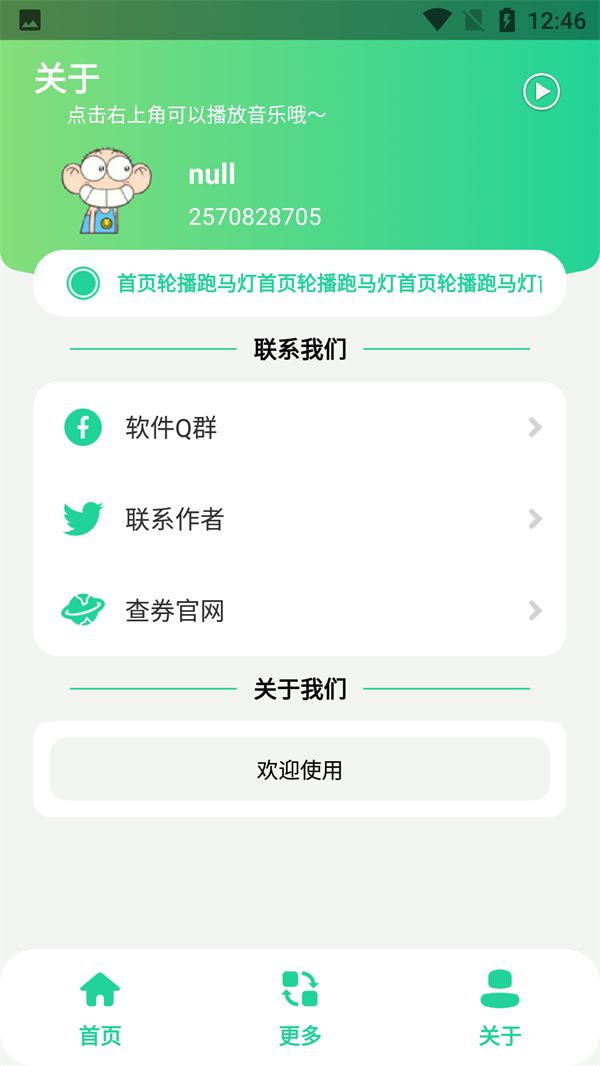Image resolution: width=600 pixels, height=1066 pixels.
Task: Play music with the top-right play icon
Action: 542,91
